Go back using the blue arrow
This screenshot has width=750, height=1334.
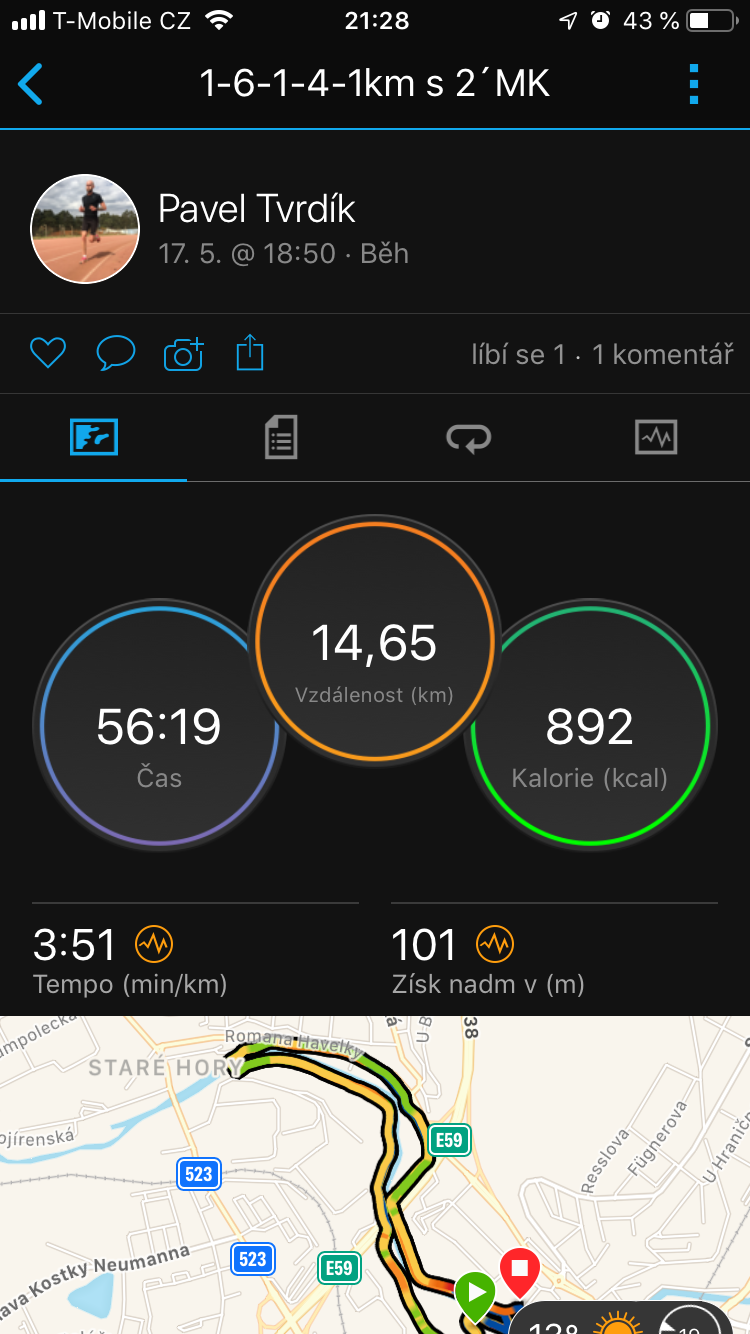pos(31,84)
